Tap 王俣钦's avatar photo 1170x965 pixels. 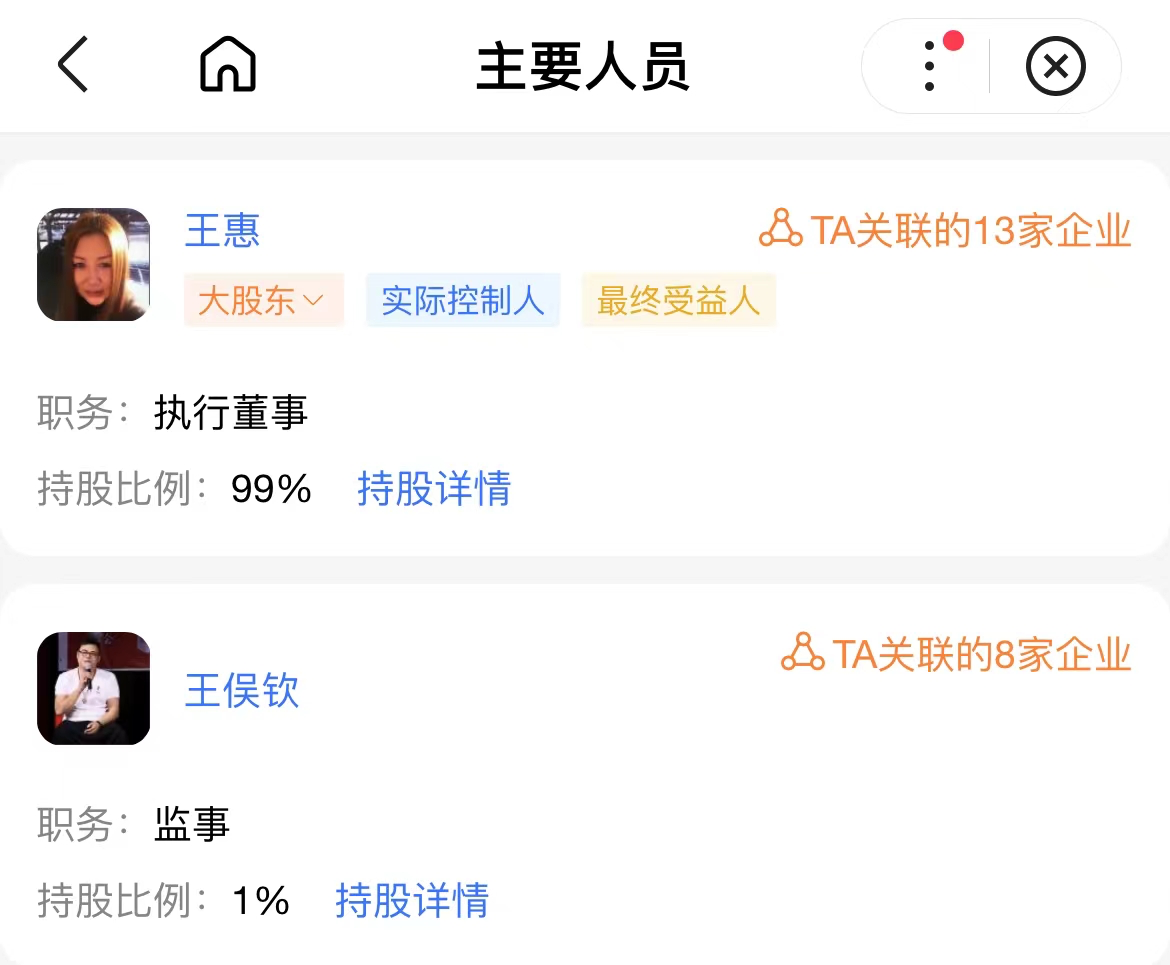93,688
